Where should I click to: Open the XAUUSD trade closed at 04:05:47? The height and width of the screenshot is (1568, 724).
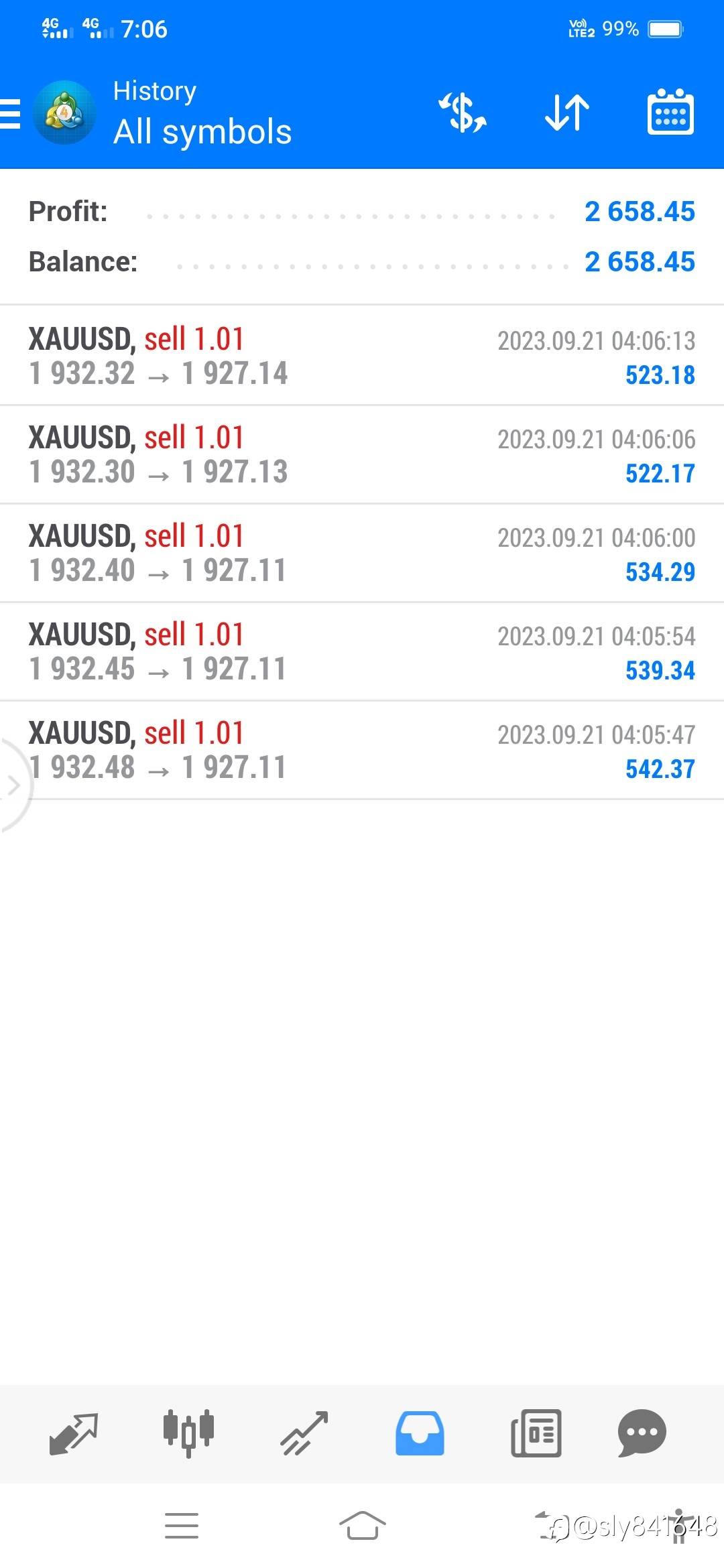coord(362,750)
